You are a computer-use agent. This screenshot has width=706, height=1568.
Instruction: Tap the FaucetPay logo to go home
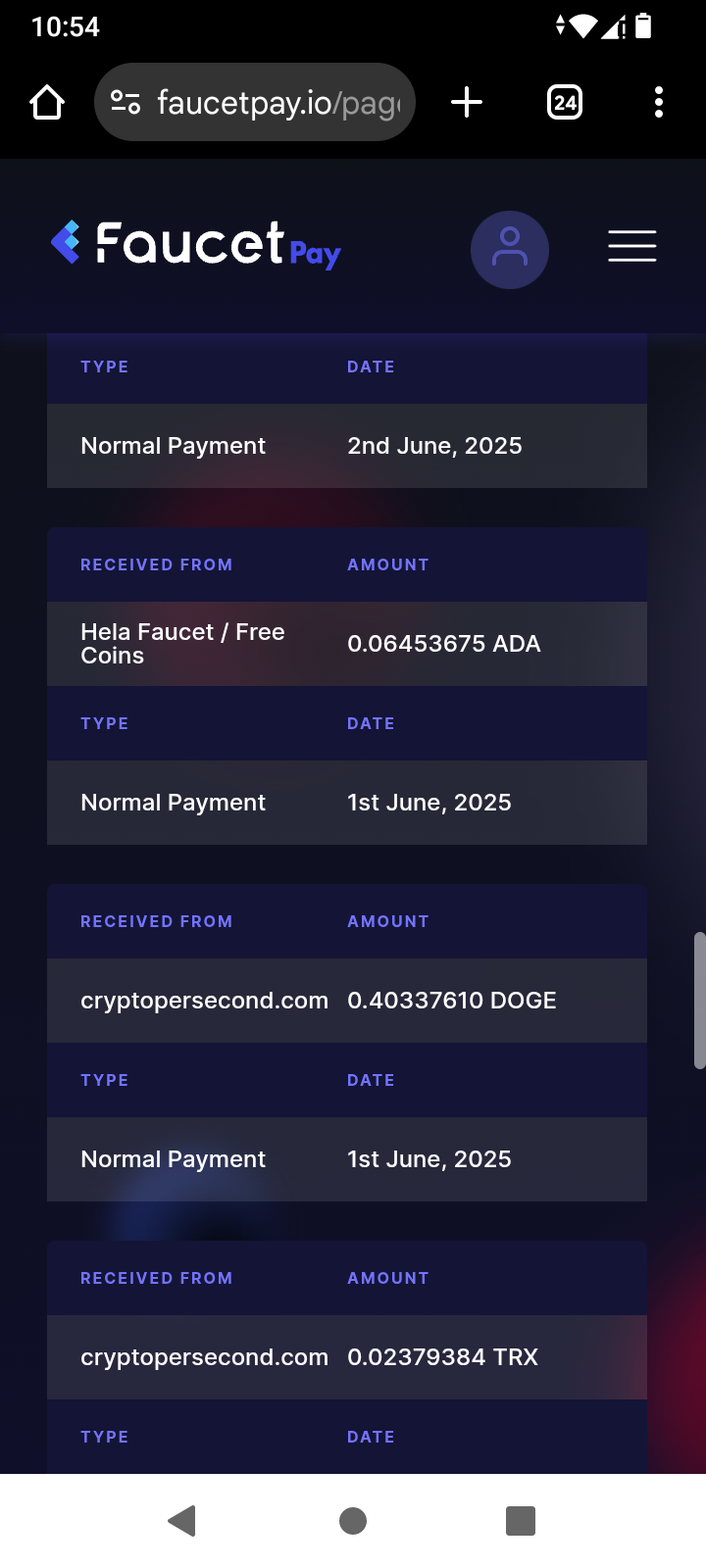pos(196,244)
